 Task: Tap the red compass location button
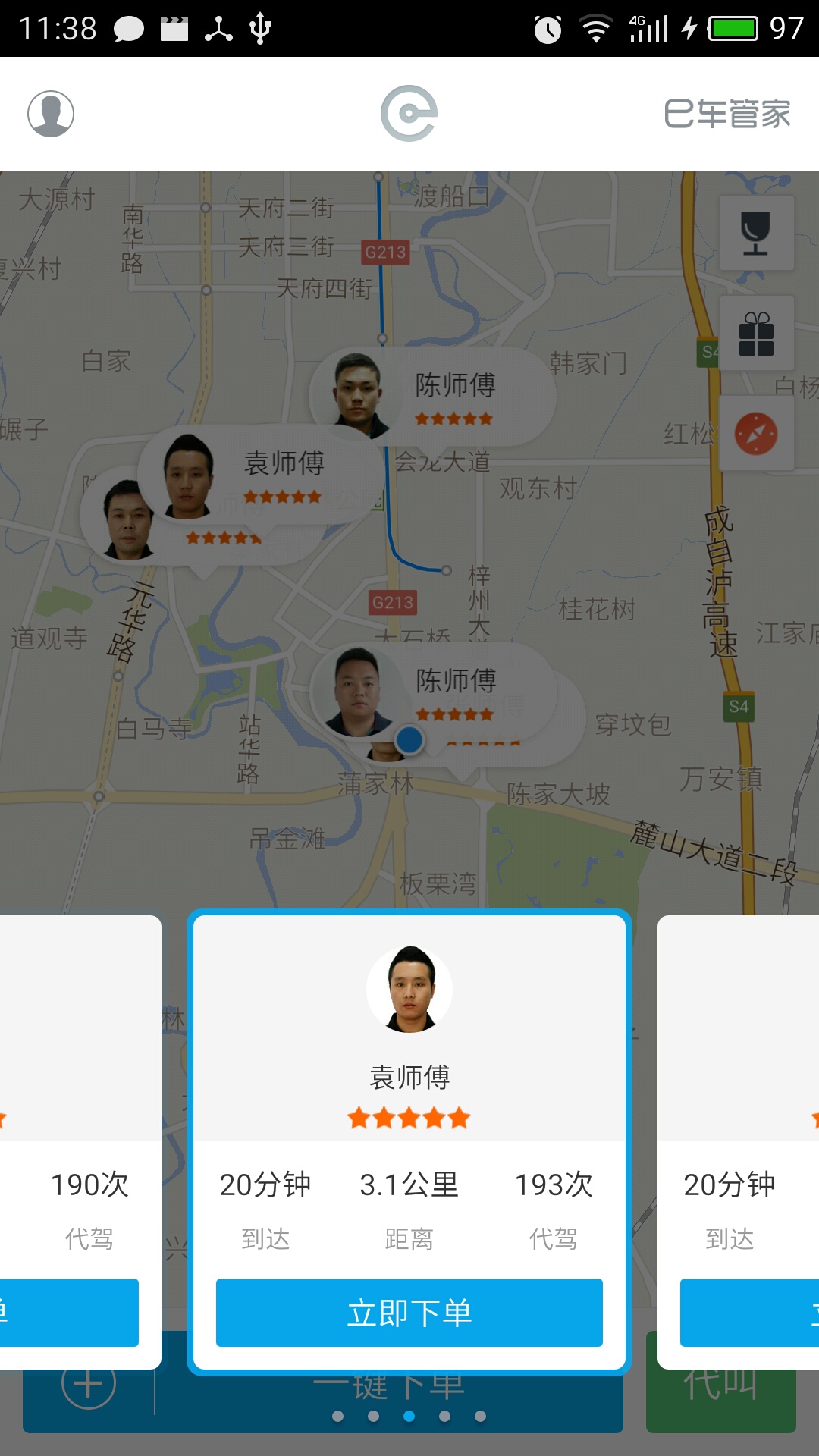pos(756,434)
